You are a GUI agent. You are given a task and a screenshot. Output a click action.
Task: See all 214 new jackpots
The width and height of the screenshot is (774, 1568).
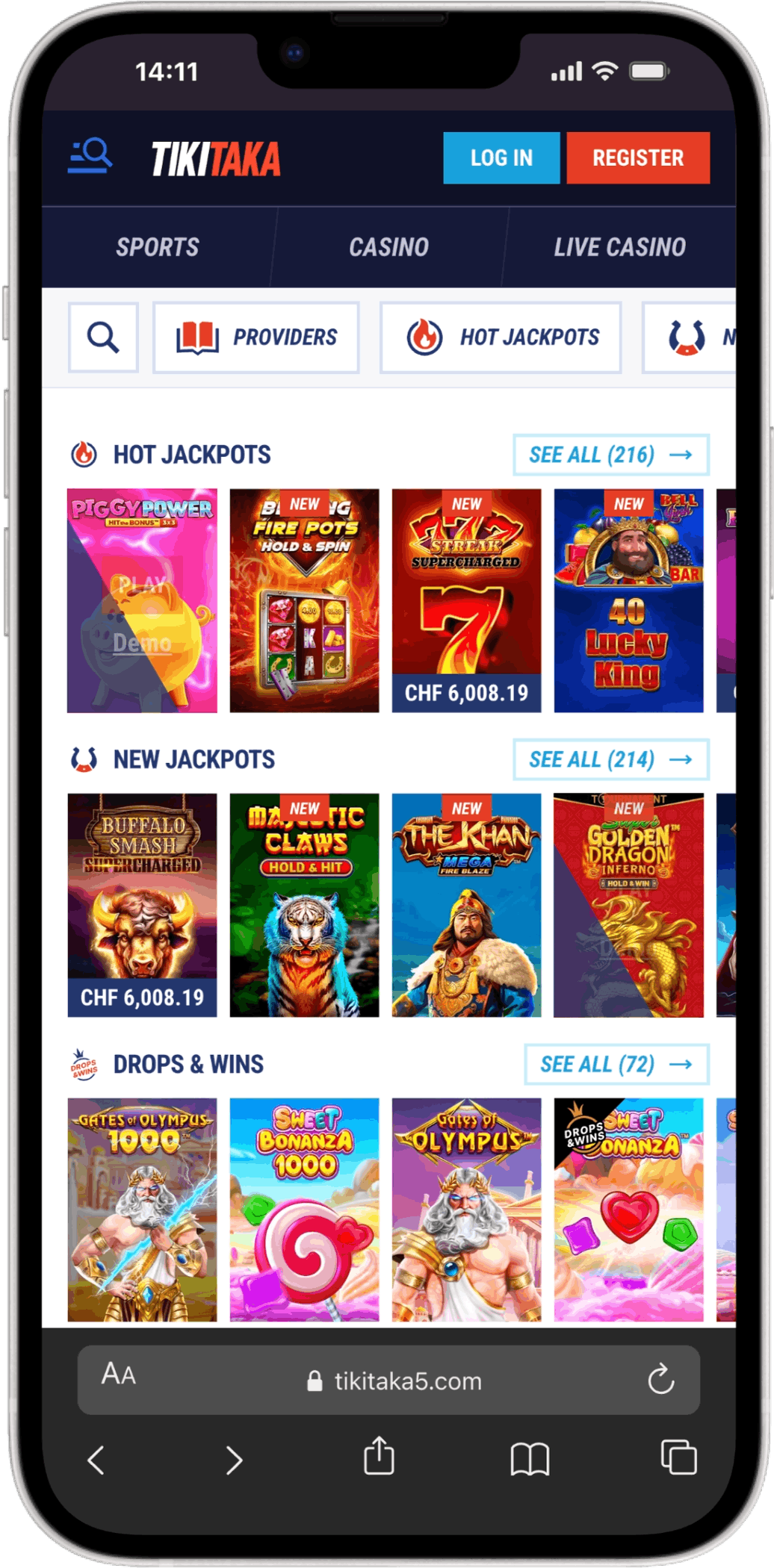coord(610,759)
